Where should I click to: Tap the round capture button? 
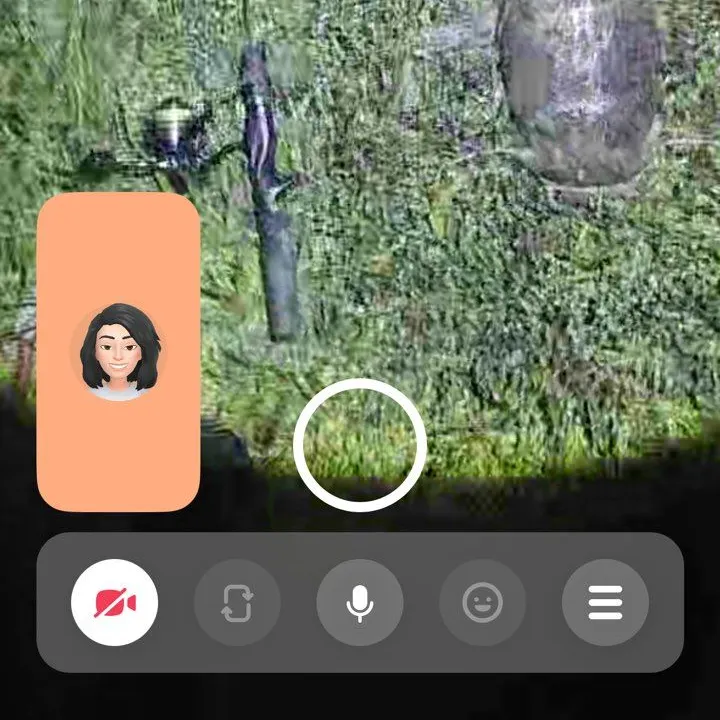coord(360,445)
